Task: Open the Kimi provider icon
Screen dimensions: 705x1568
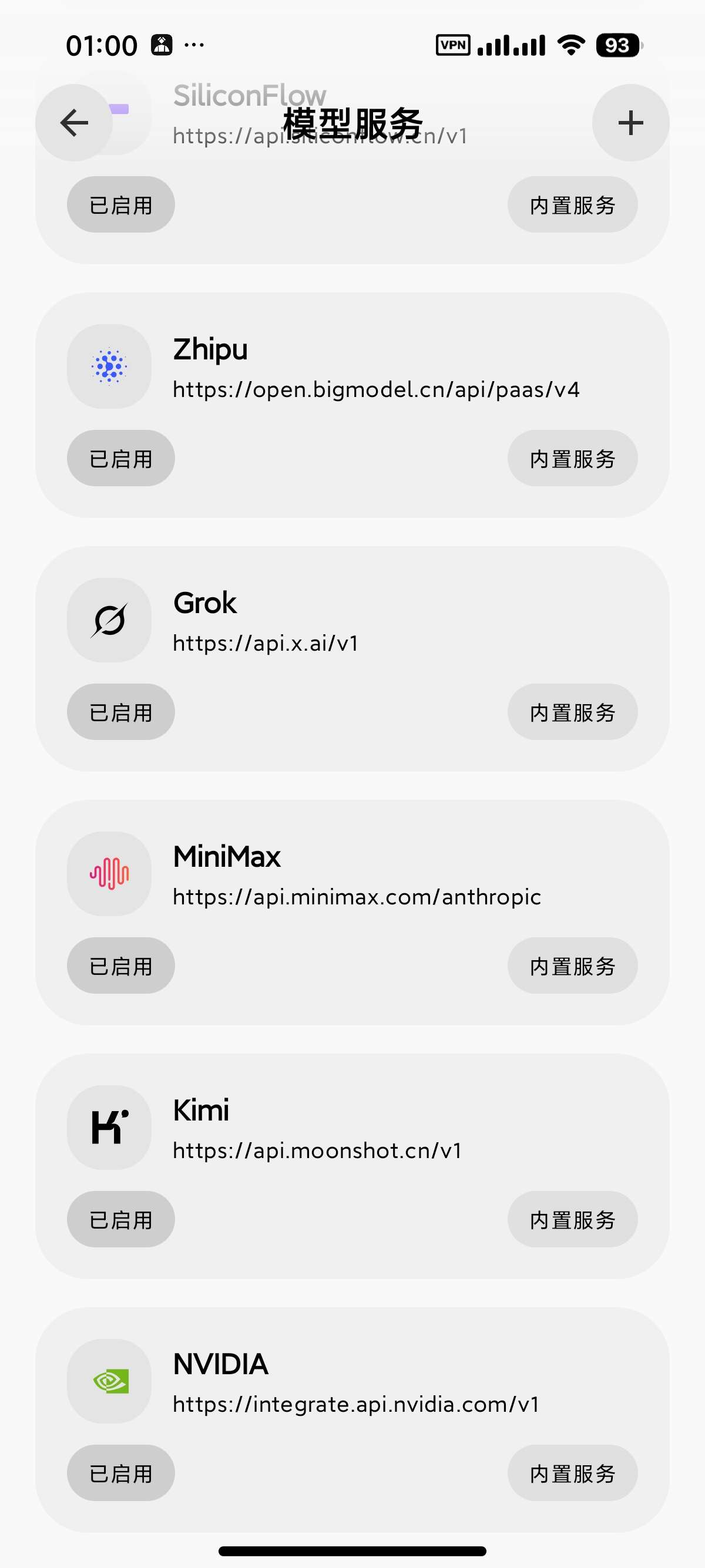Action: 109,1127
